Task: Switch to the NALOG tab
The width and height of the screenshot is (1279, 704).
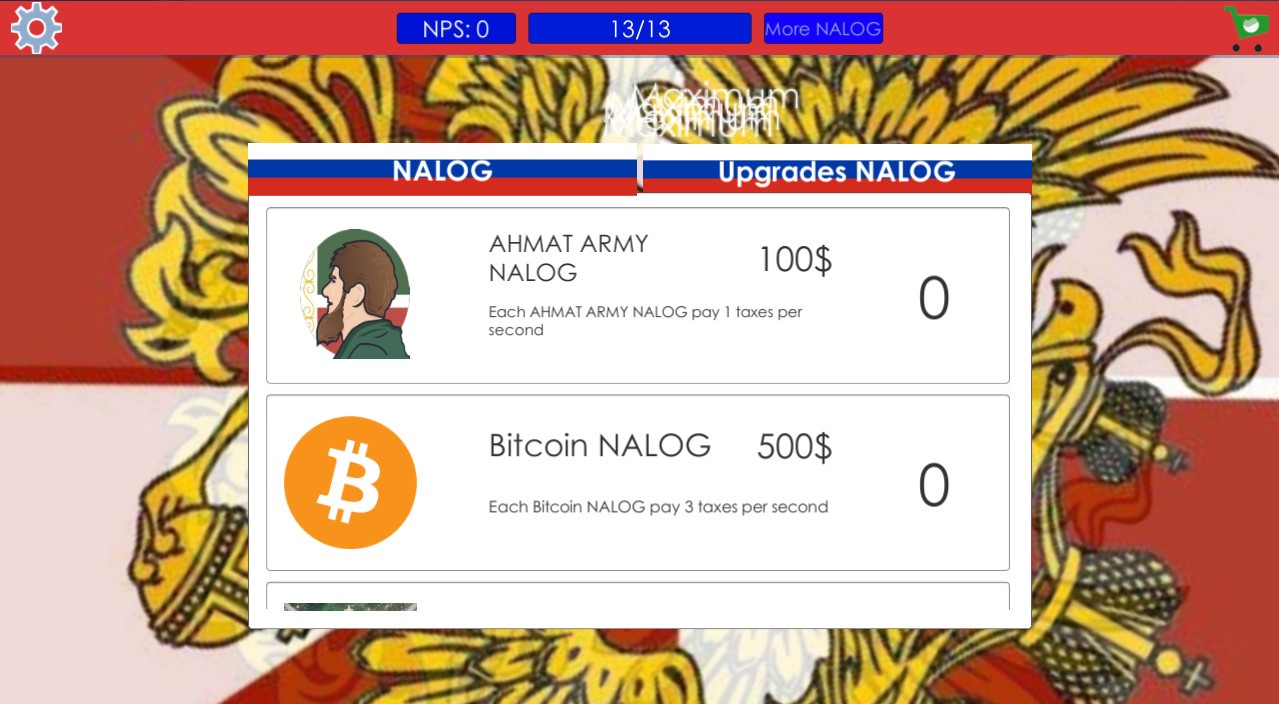Action: (442, 171)
